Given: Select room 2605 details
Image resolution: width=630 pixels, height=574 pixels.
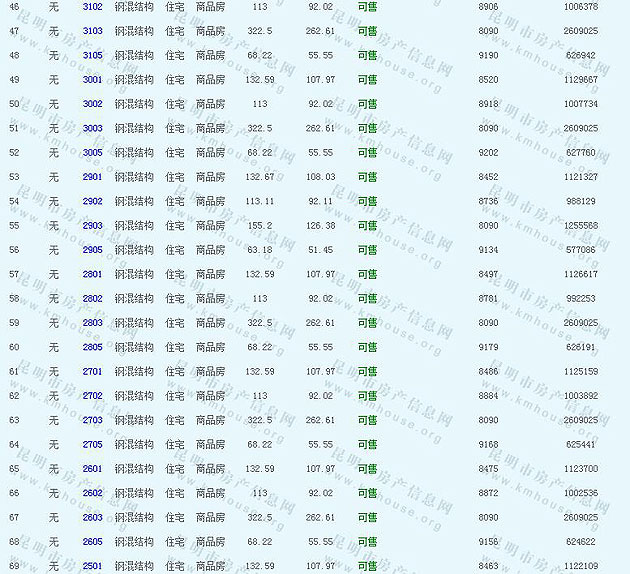Looking at the screenshot, I should tap(92, 542).
